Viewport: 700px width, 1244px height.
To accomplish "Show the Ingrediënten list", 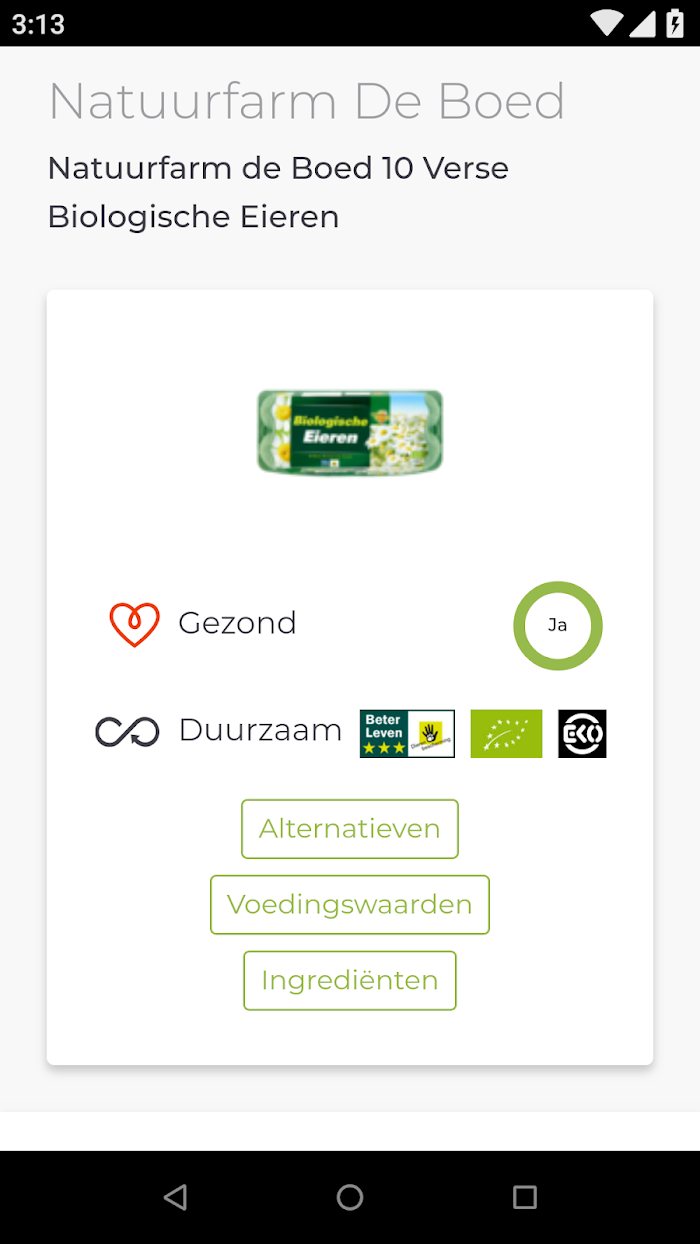I will pyautogui.click(x=350, y=981).
